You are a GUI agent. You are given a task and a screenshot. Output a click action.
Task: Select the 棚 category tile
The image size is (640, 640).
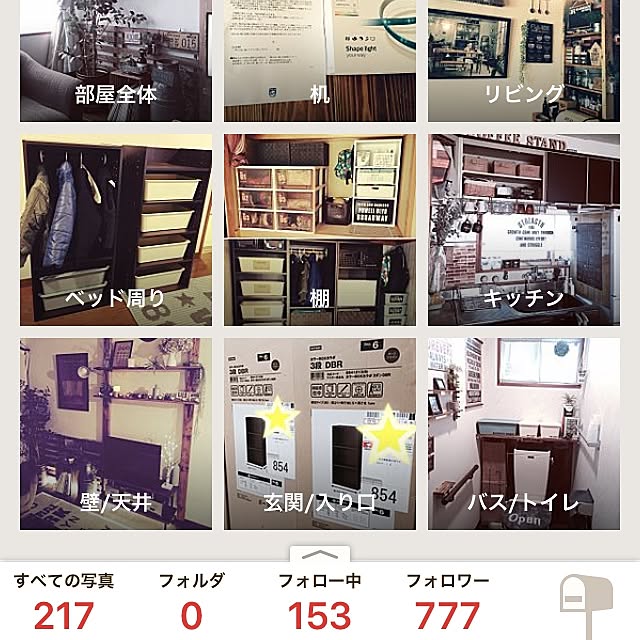point(319,230)
